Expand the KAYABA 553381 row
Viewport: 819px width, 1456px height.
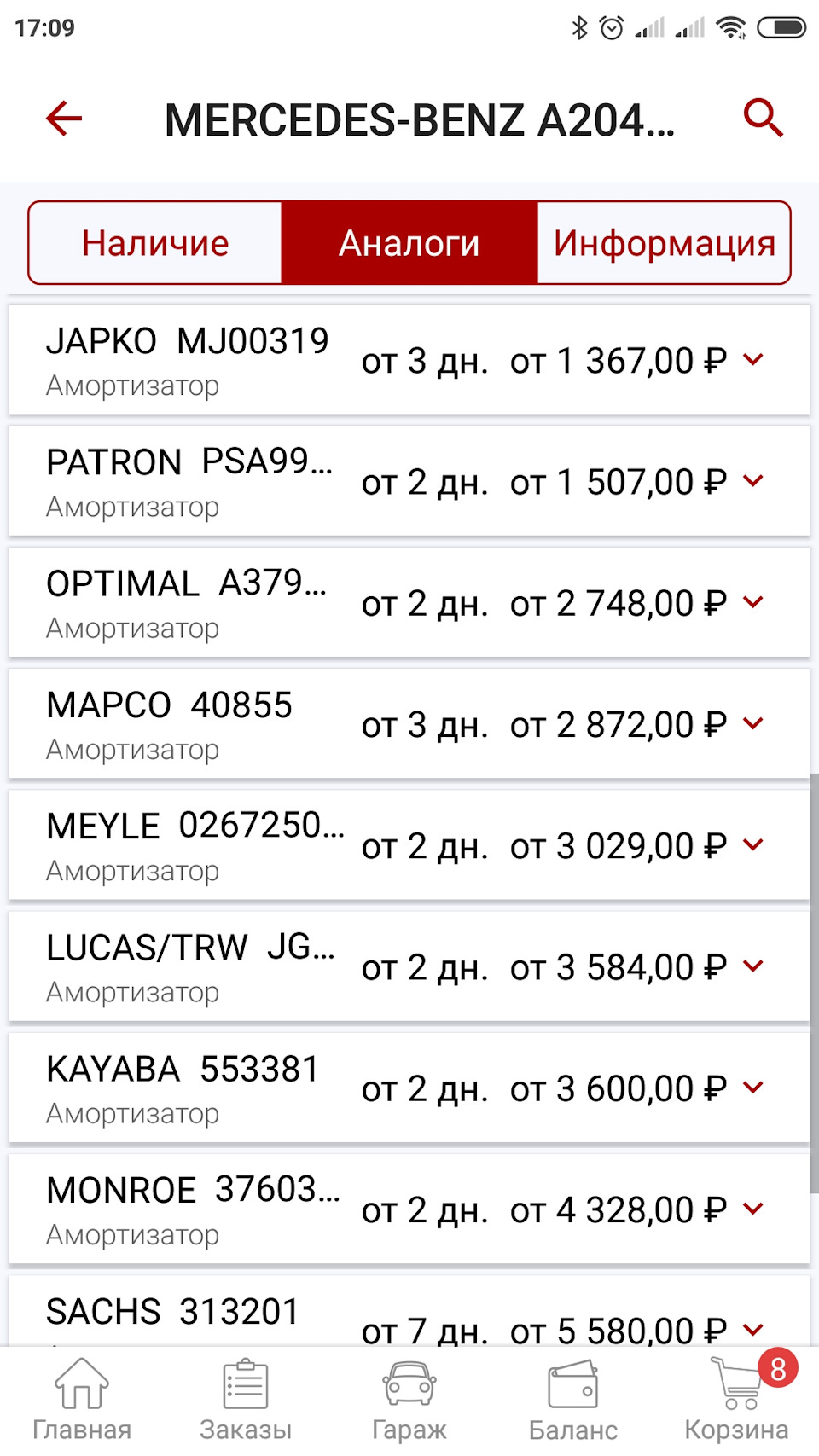(752, 1087)
